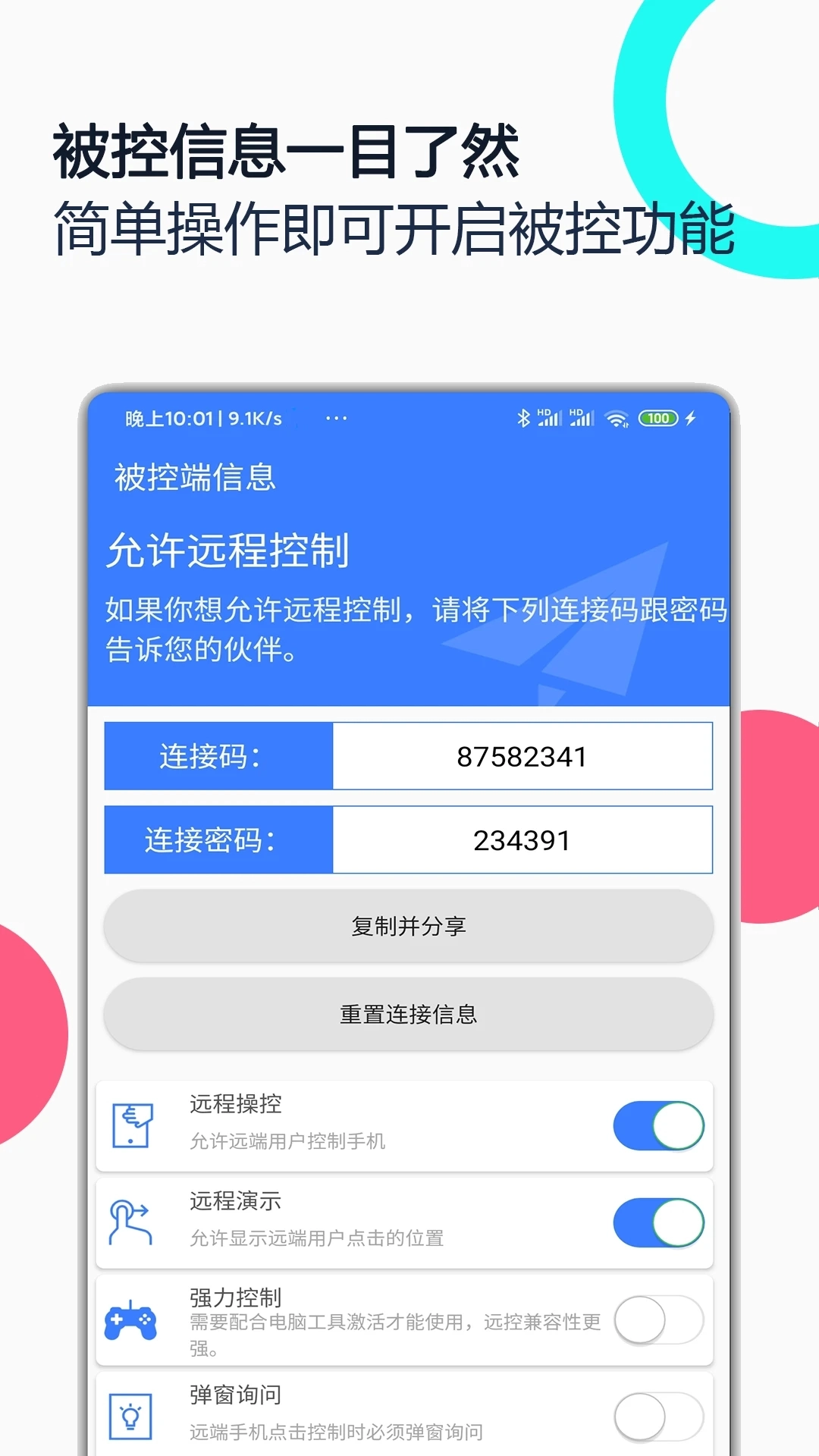Screen dimensions: 819x1456
Task: Open the ellipsis menu in status bar
Action: (334, 417)
